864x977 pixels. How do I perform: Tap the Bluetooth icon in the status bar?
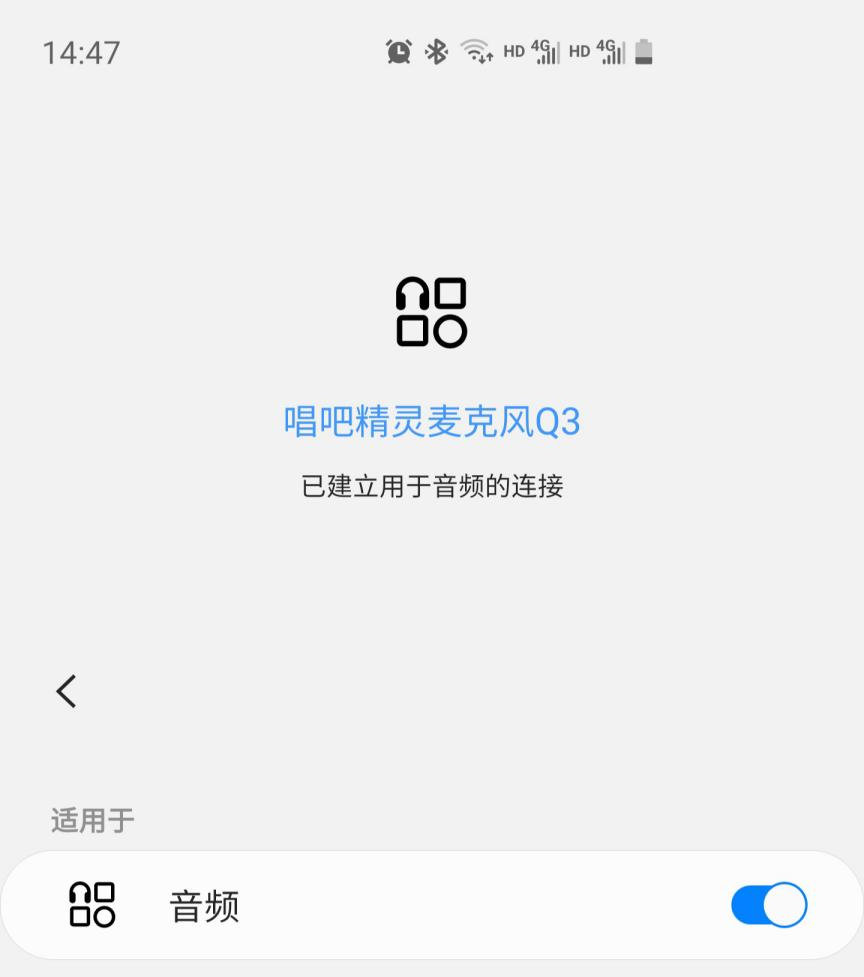point(434,51)
